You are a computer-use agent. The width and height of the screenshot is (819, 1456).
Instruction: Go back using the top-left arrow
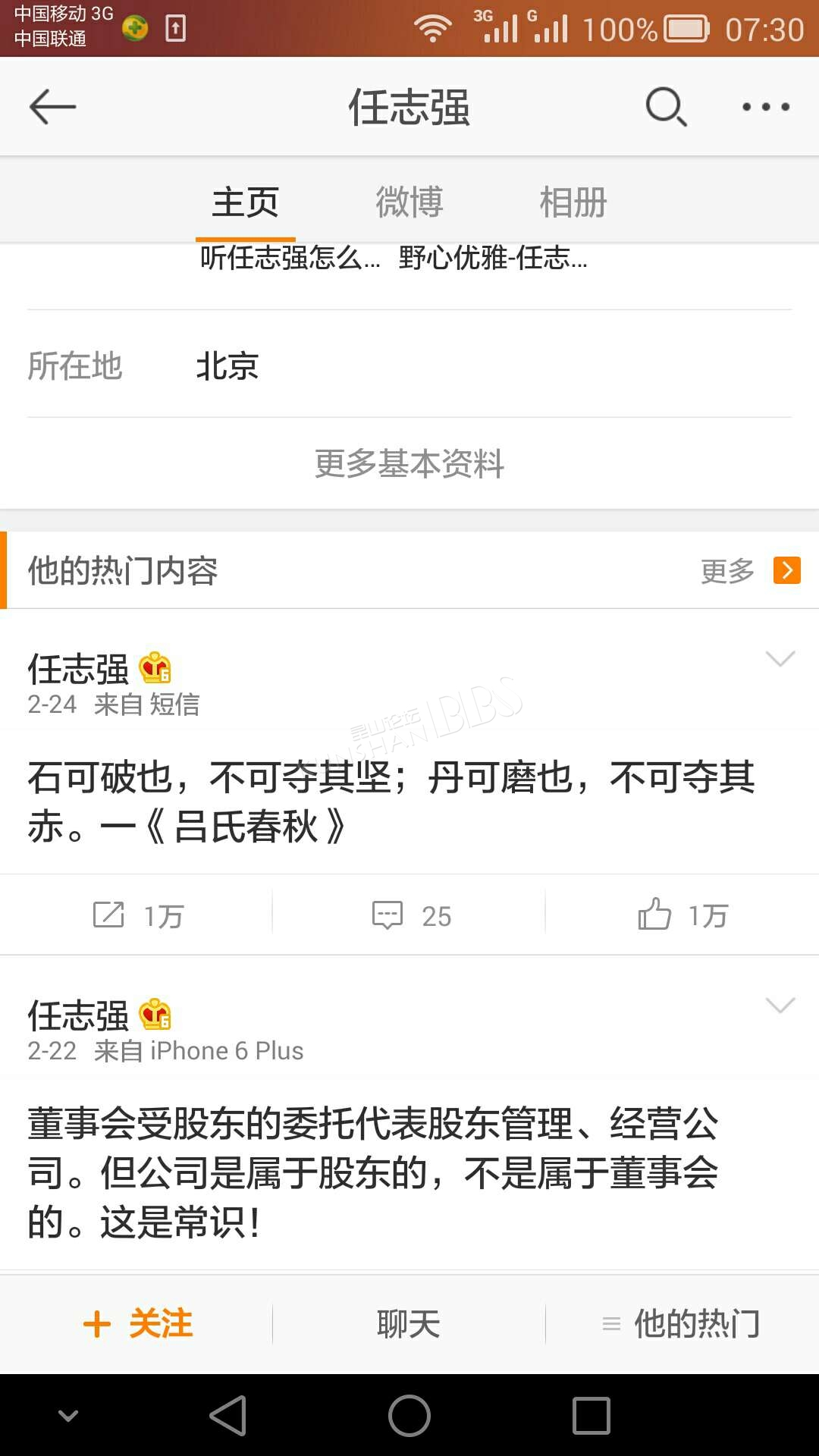click(52, 106)
